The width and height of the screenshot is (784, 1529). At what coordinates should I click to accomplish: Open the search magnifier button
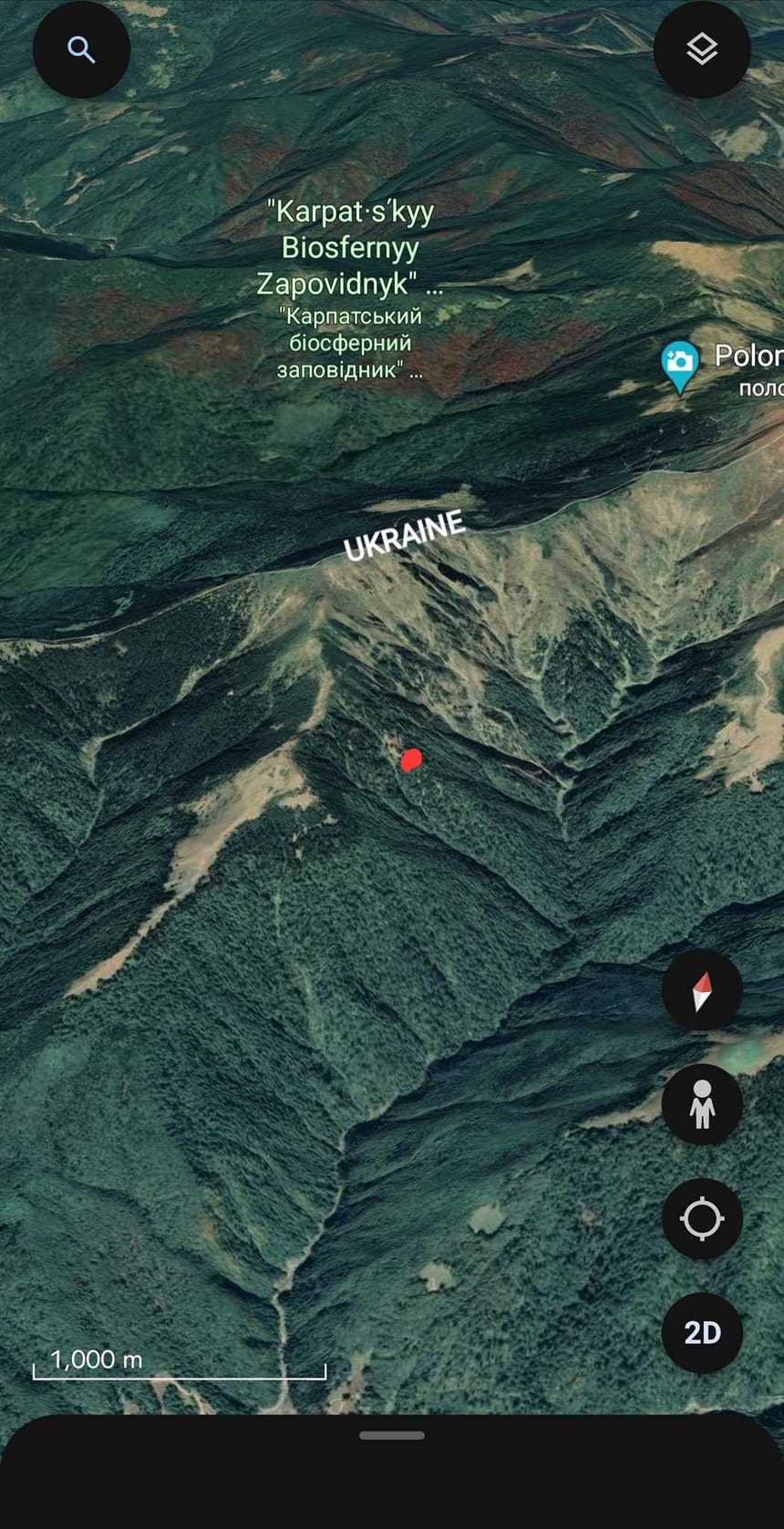[x=81, y=50]
